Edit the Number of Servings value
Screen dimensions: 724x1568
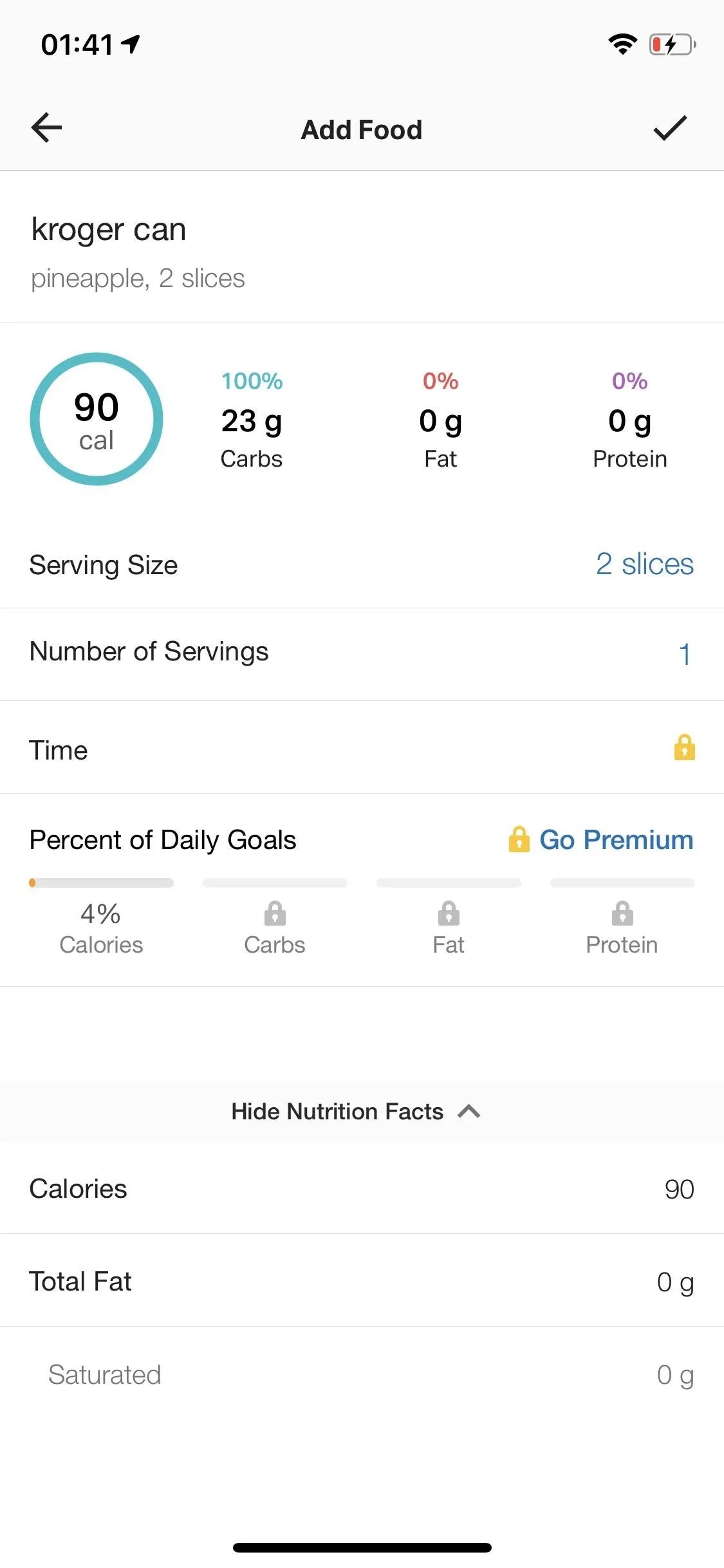pyautogui.click(x=362, y=654)
